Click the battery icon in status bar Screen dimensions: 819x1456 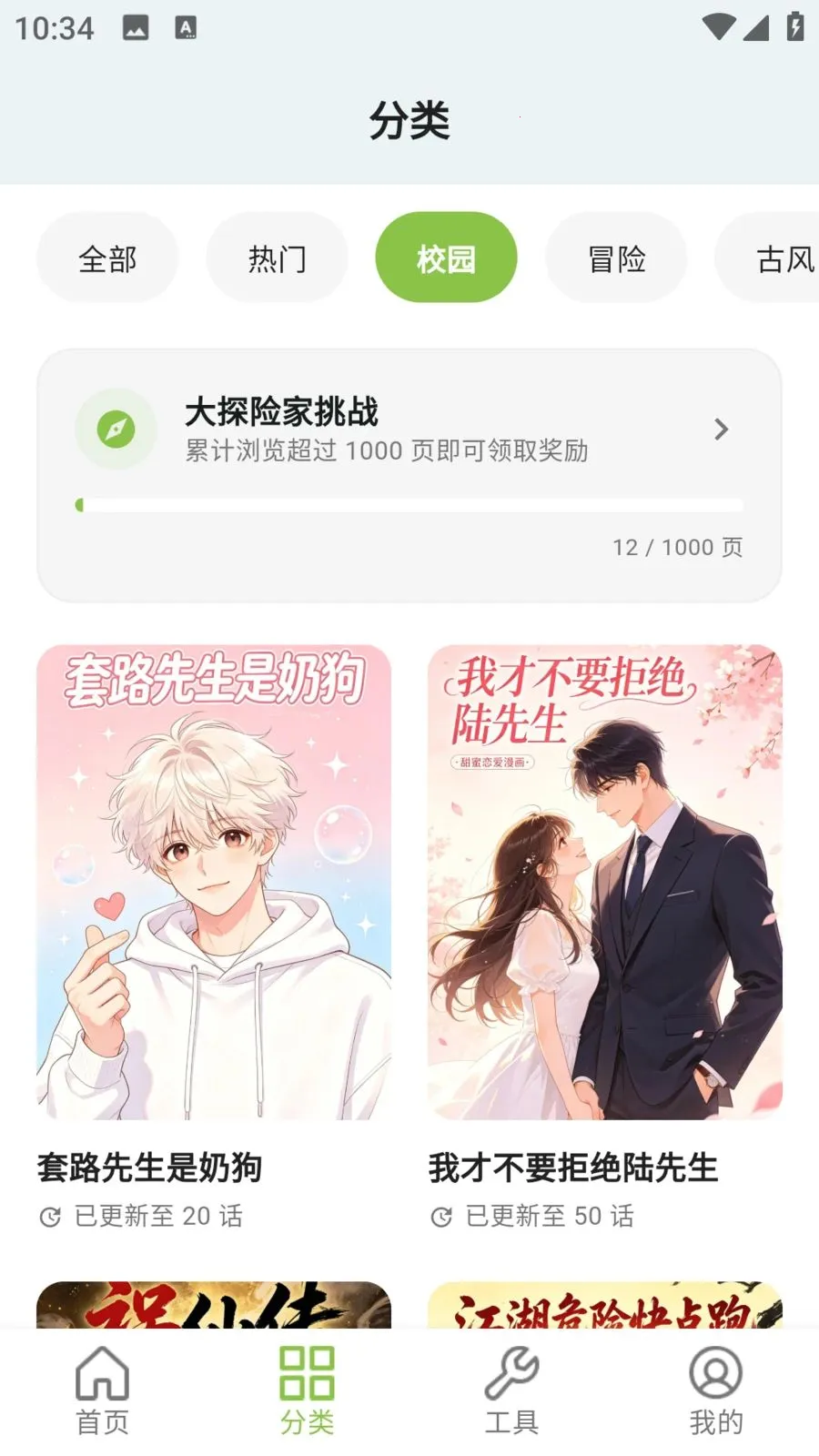tap(791, 27)
